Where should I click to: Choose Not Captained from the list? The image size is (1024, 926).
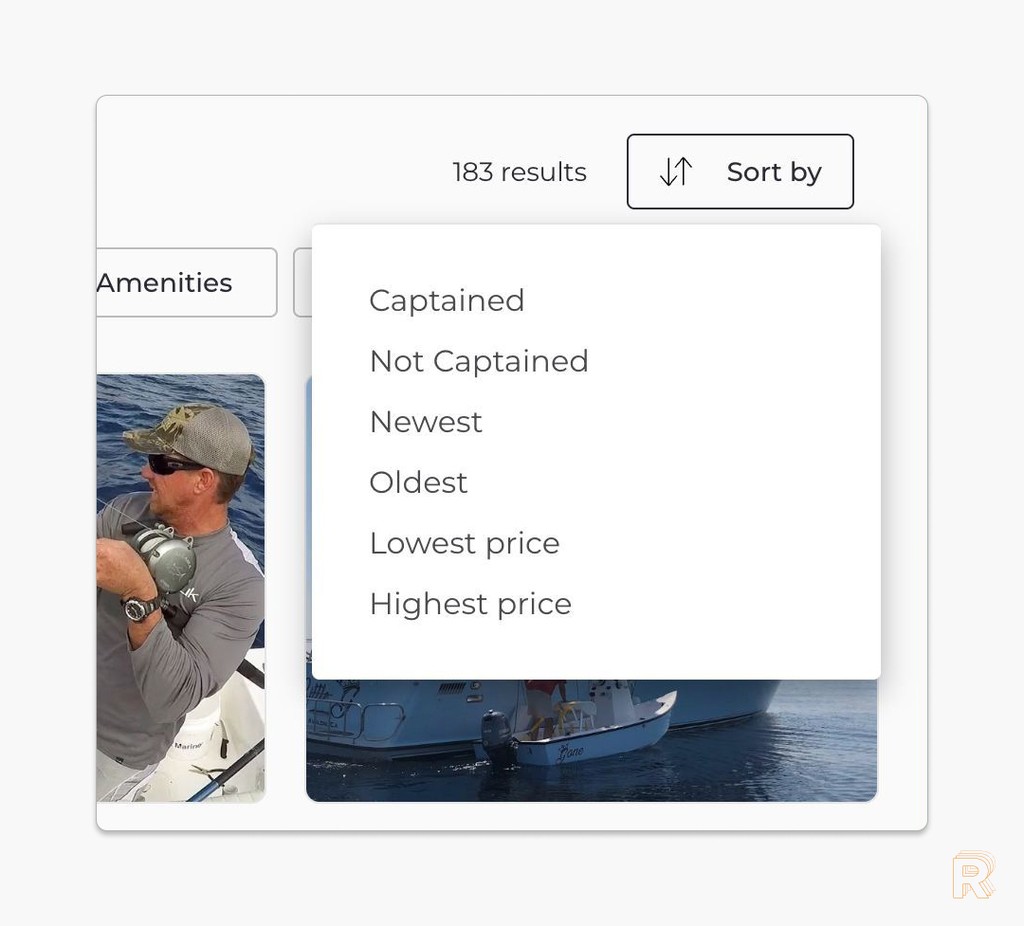479,361
